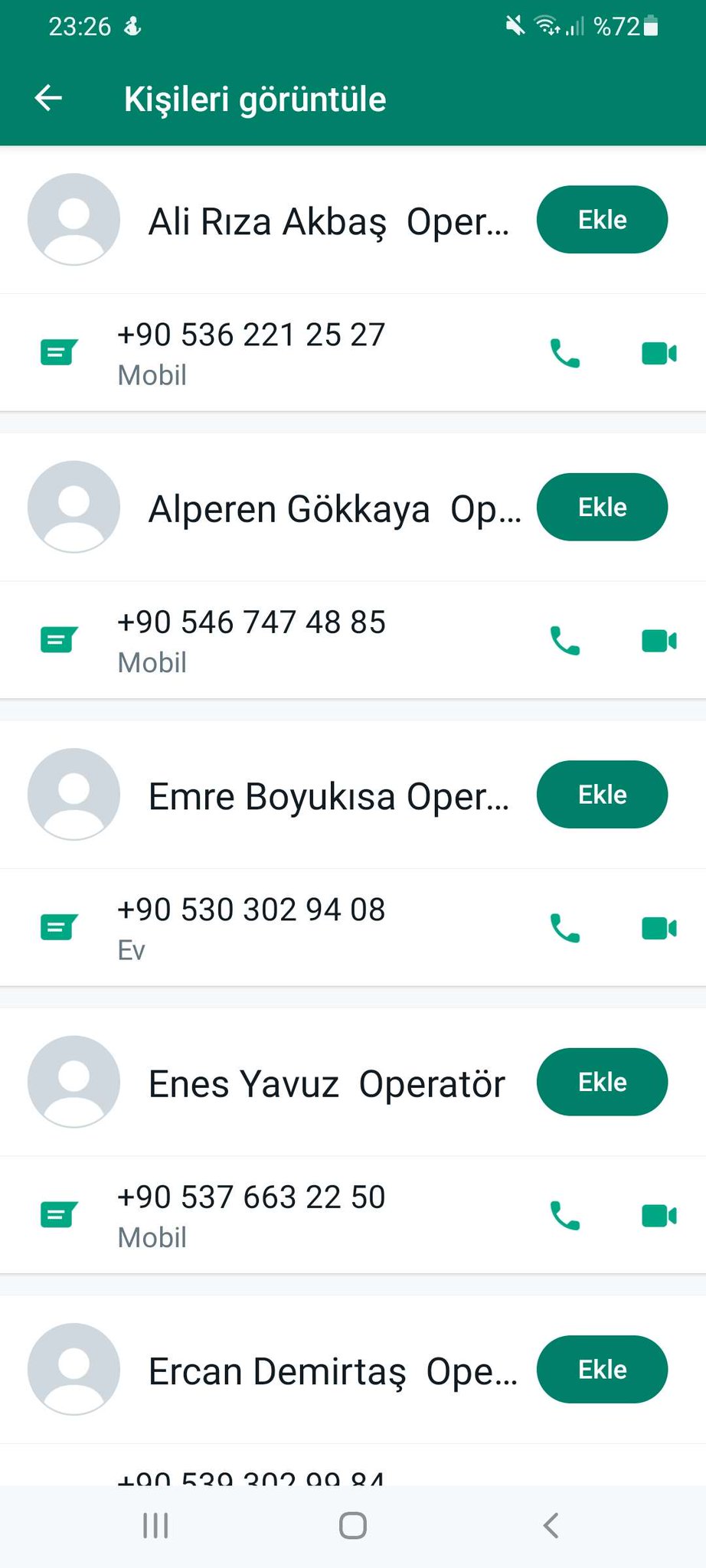
Task: Open recent apps from navigation bar
Action: point(155,1525)
